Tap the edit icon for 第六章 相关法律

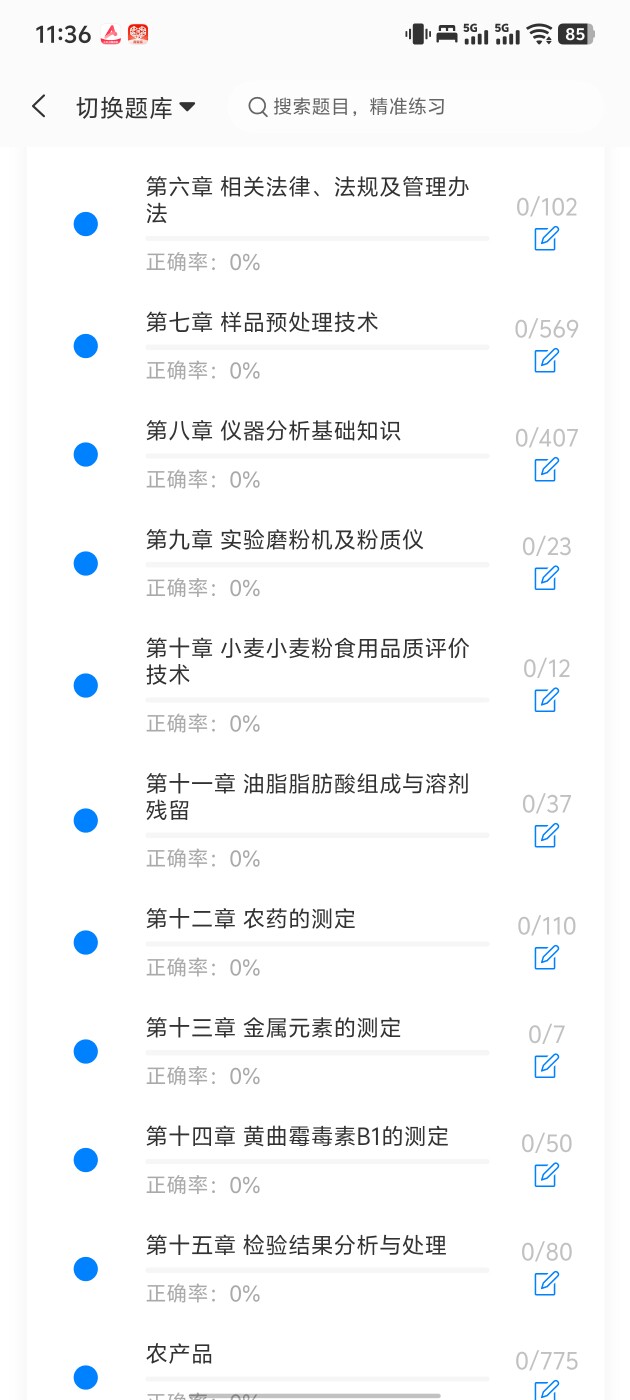tap(546, 239)
